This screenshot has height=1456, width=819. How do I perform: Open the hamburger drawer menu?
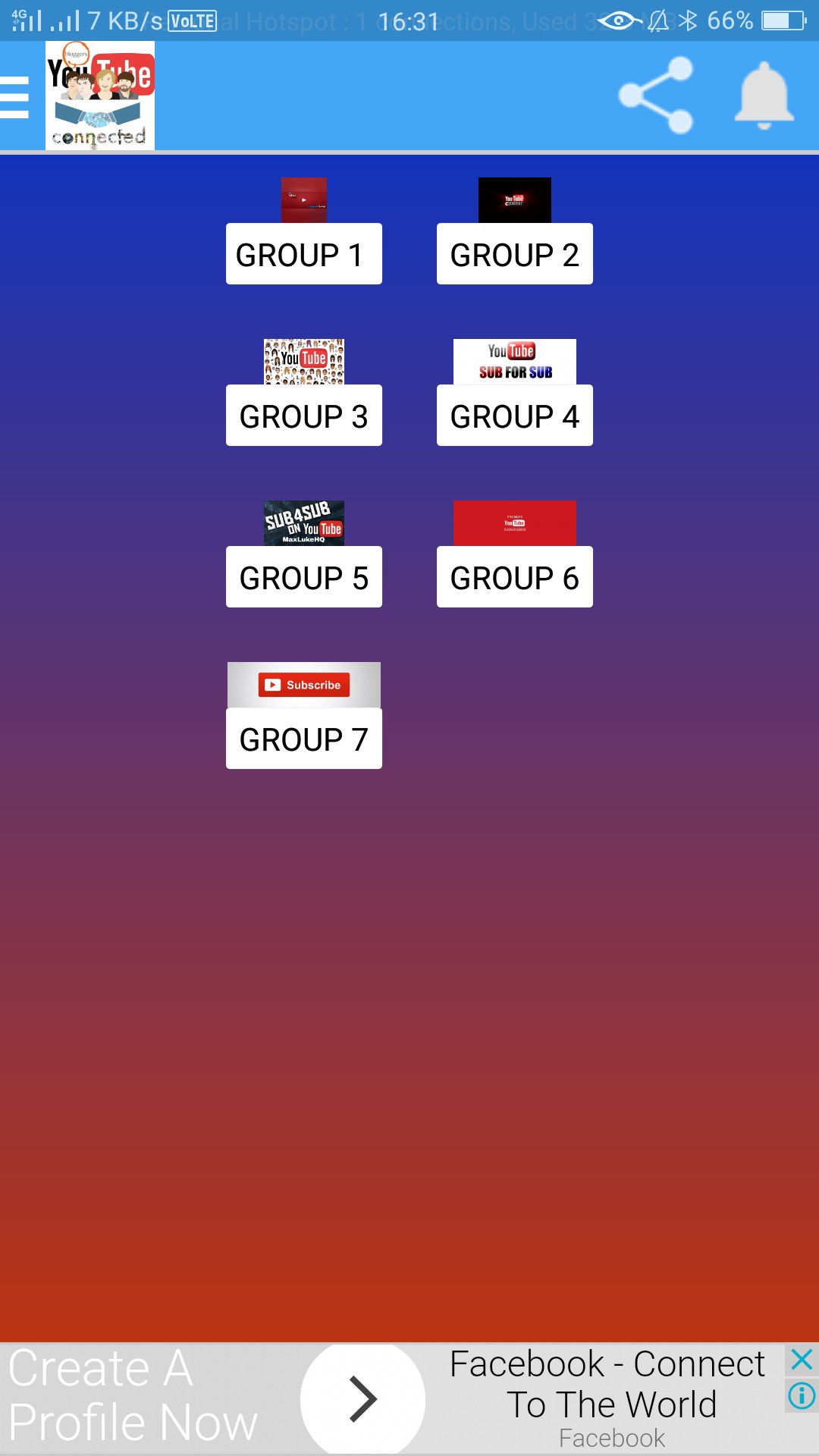(15, 97)
